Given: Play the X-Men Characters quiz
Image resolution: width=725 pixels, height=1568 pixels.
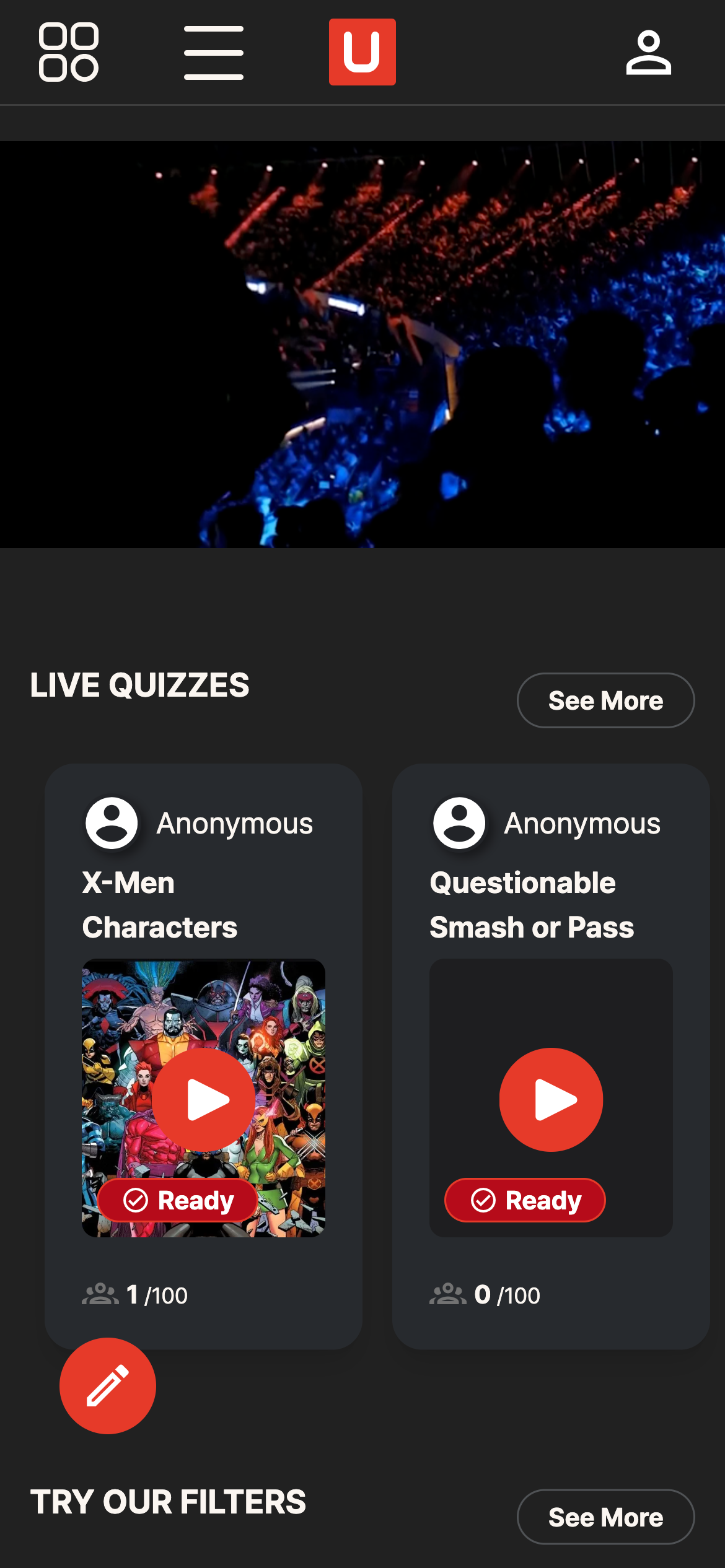Looking at the screenshot, I should (x=203, y=1099).
